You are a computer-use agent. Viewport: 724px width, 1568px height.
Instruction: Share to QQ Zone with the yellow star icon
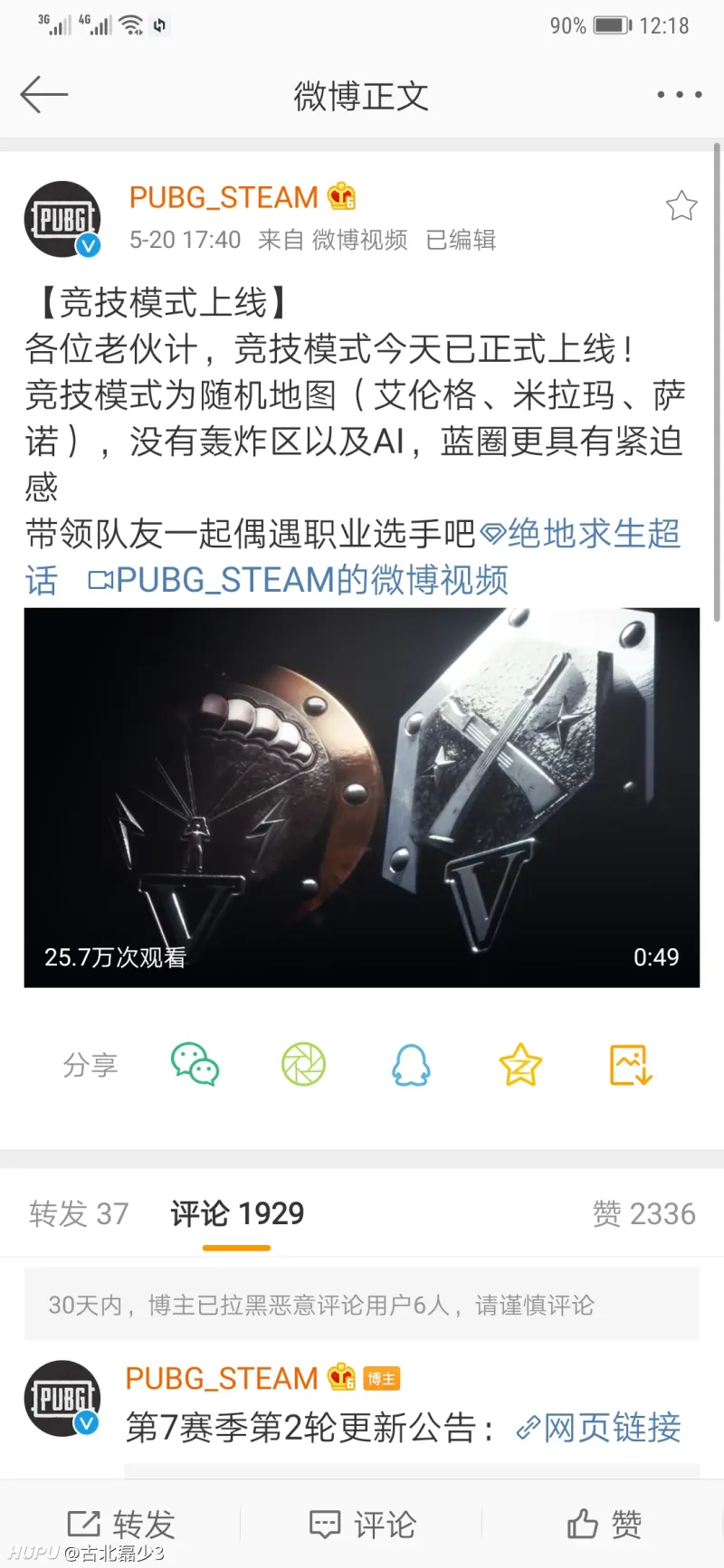[x=520, y=1065]
